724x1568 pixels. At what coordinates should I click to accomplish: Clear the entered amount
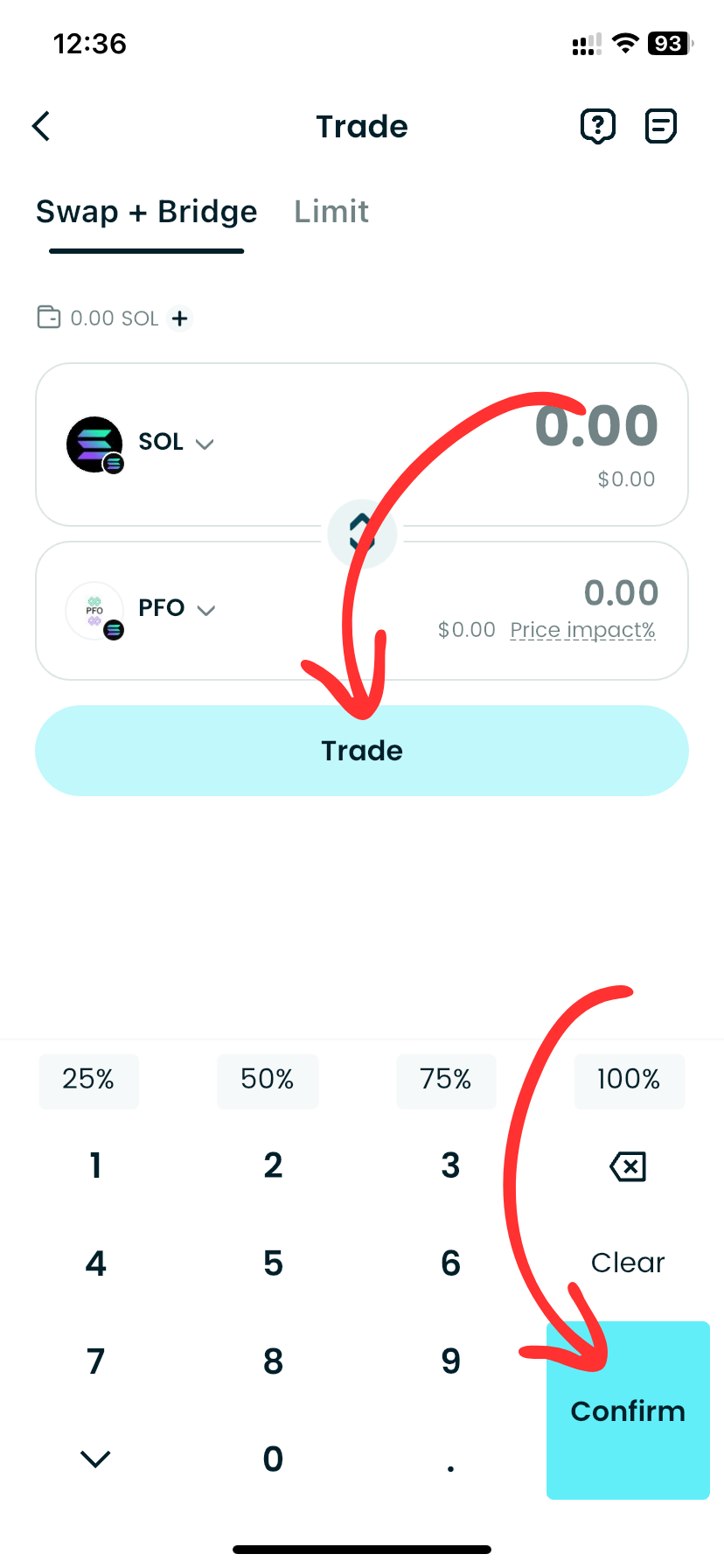(628, 1263)
